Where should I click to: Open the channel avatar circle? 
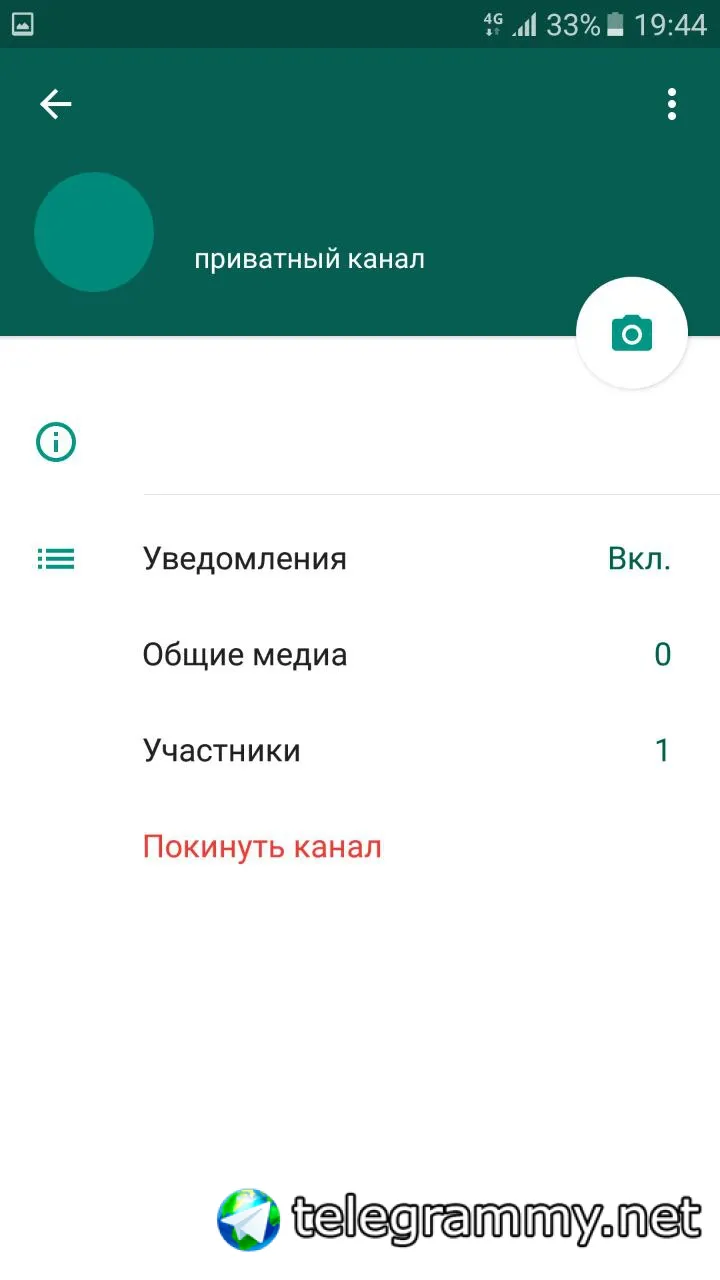(94, 232)
